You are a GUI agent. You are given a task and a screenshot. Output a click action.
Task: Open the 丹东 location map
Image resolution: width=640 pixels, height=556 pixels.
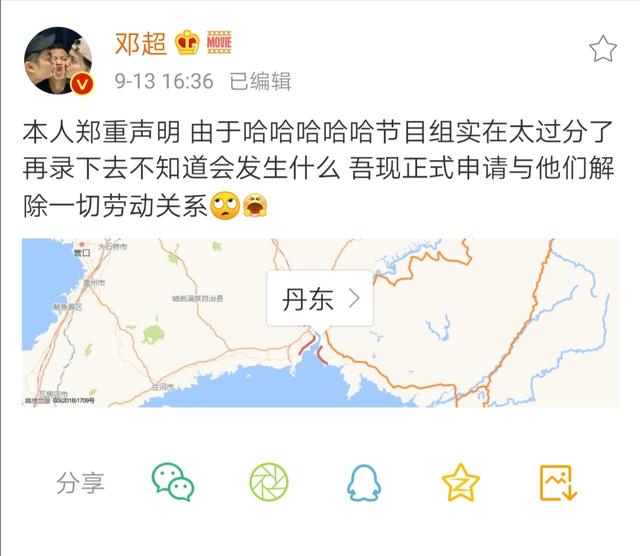pyautogui.click(x=320, y=299)
